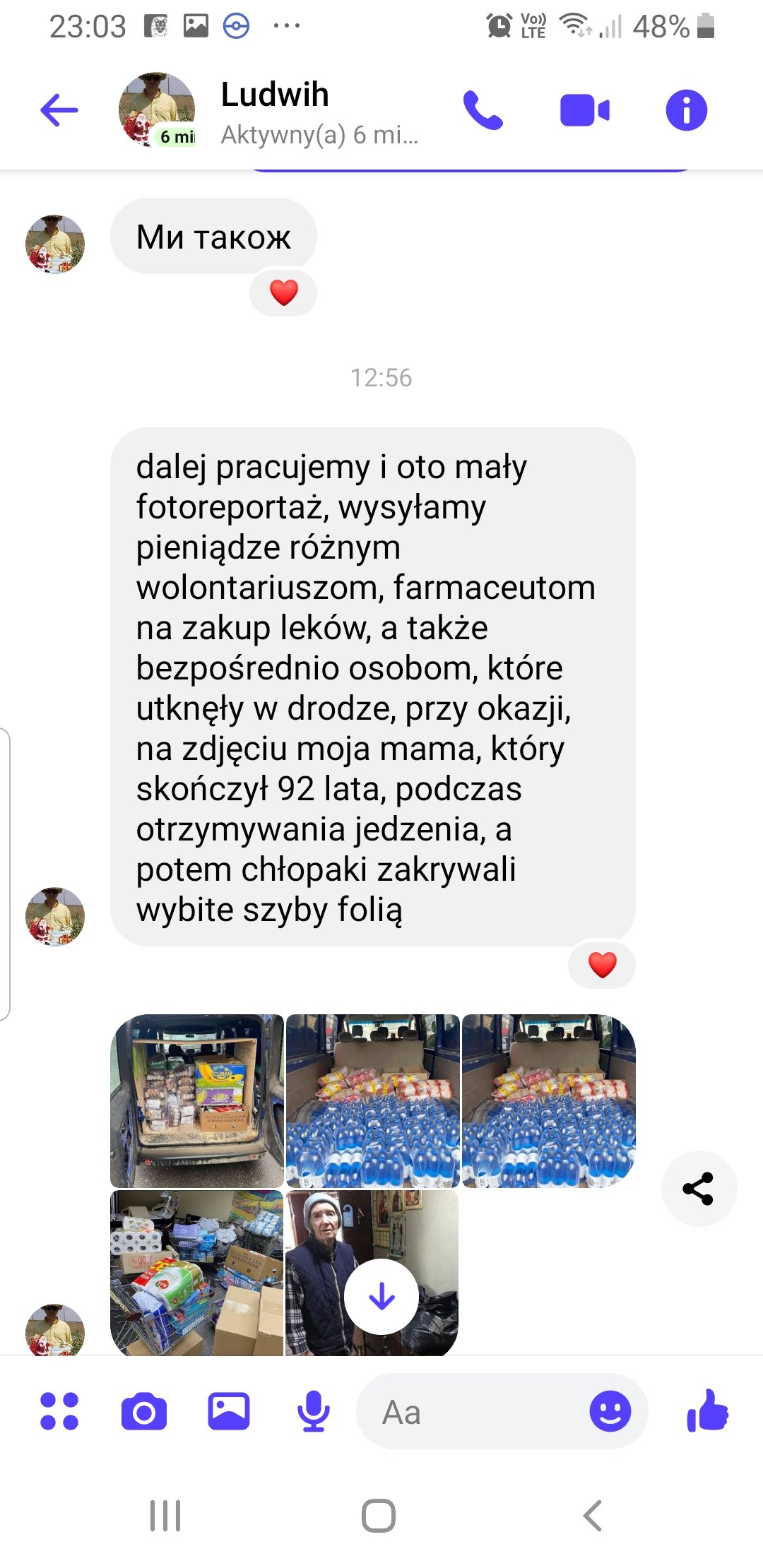This screenshot has width=763, height=1568.
Task: Open the emoji picker in message field
Action: point(610,1412)
